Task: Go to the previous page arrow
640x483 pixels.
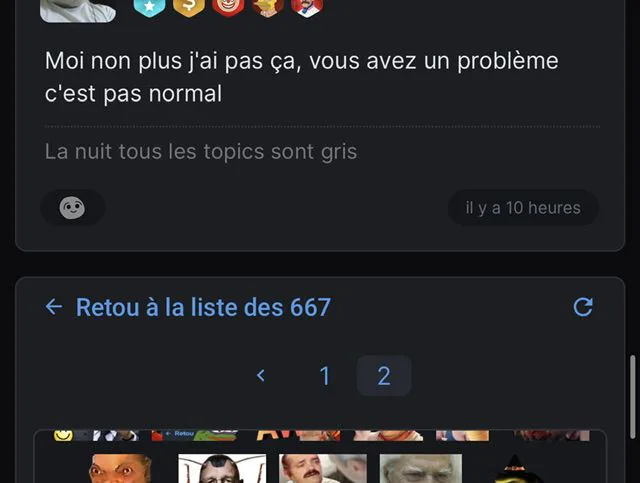Action: (261, 375)
